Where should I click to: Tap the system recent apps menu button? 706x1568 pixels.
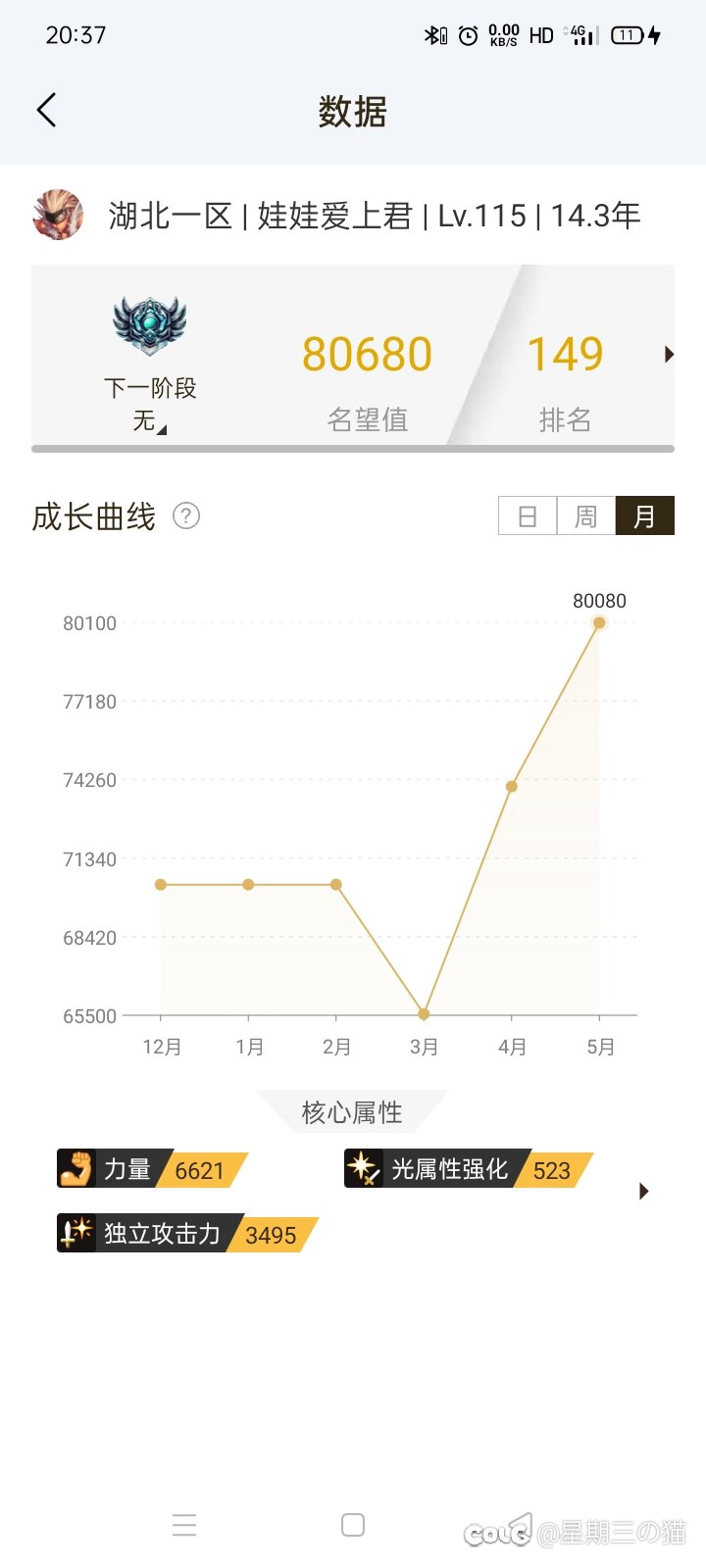click(x=184, y=1525)
